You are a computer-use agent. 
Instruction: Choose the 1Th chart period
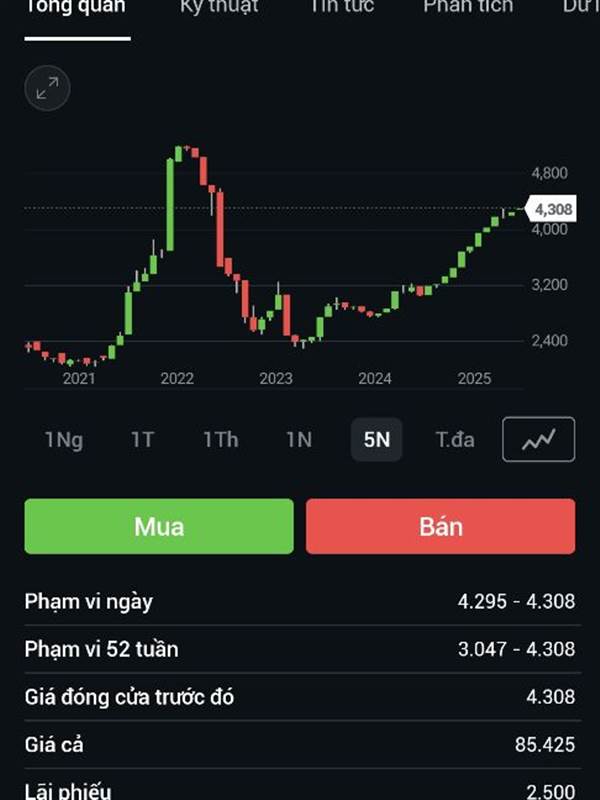coord(220,440)
